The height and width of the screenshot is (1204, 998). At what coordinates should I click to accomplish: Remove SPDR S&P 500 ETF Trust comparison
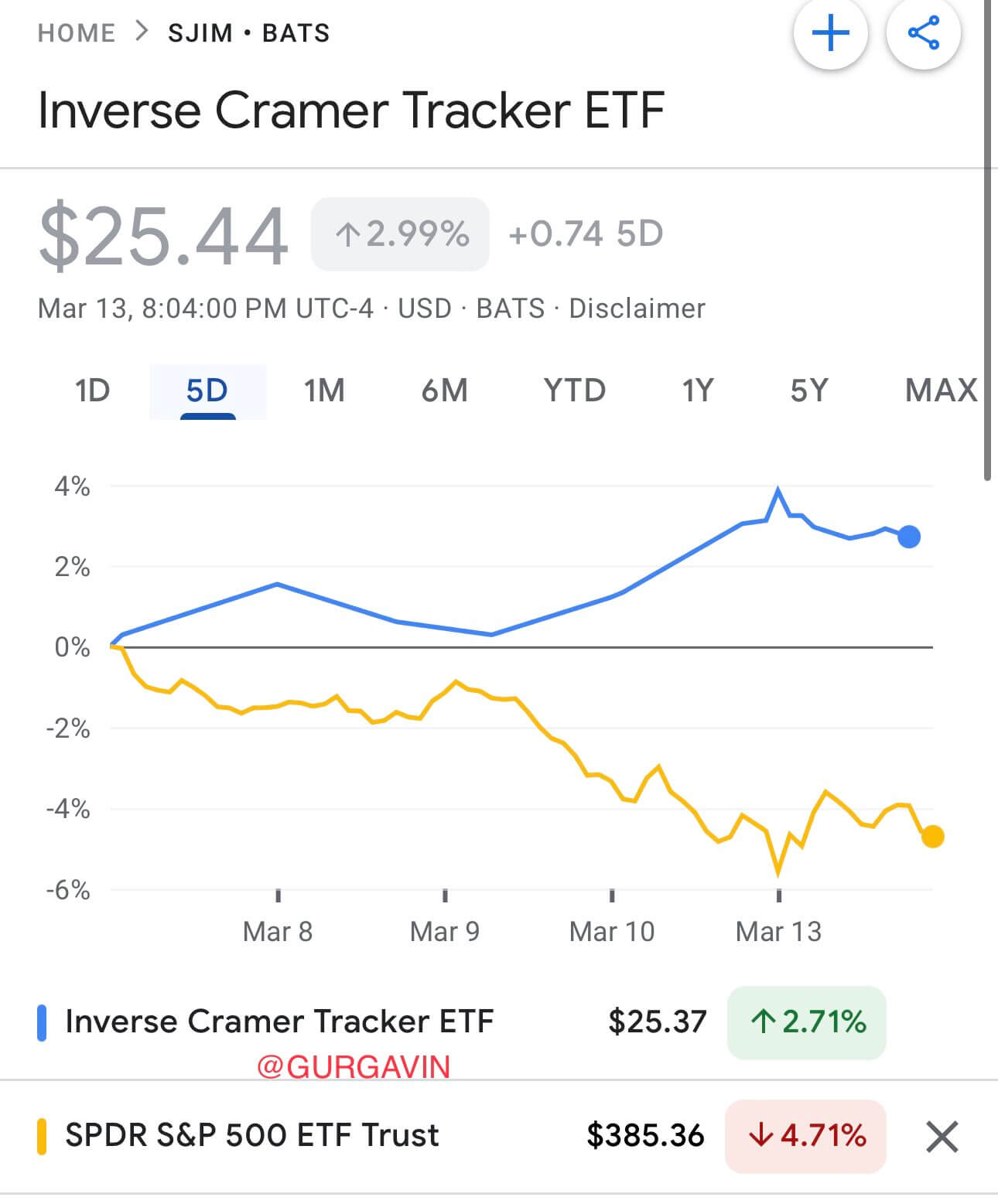[942, 1135]
